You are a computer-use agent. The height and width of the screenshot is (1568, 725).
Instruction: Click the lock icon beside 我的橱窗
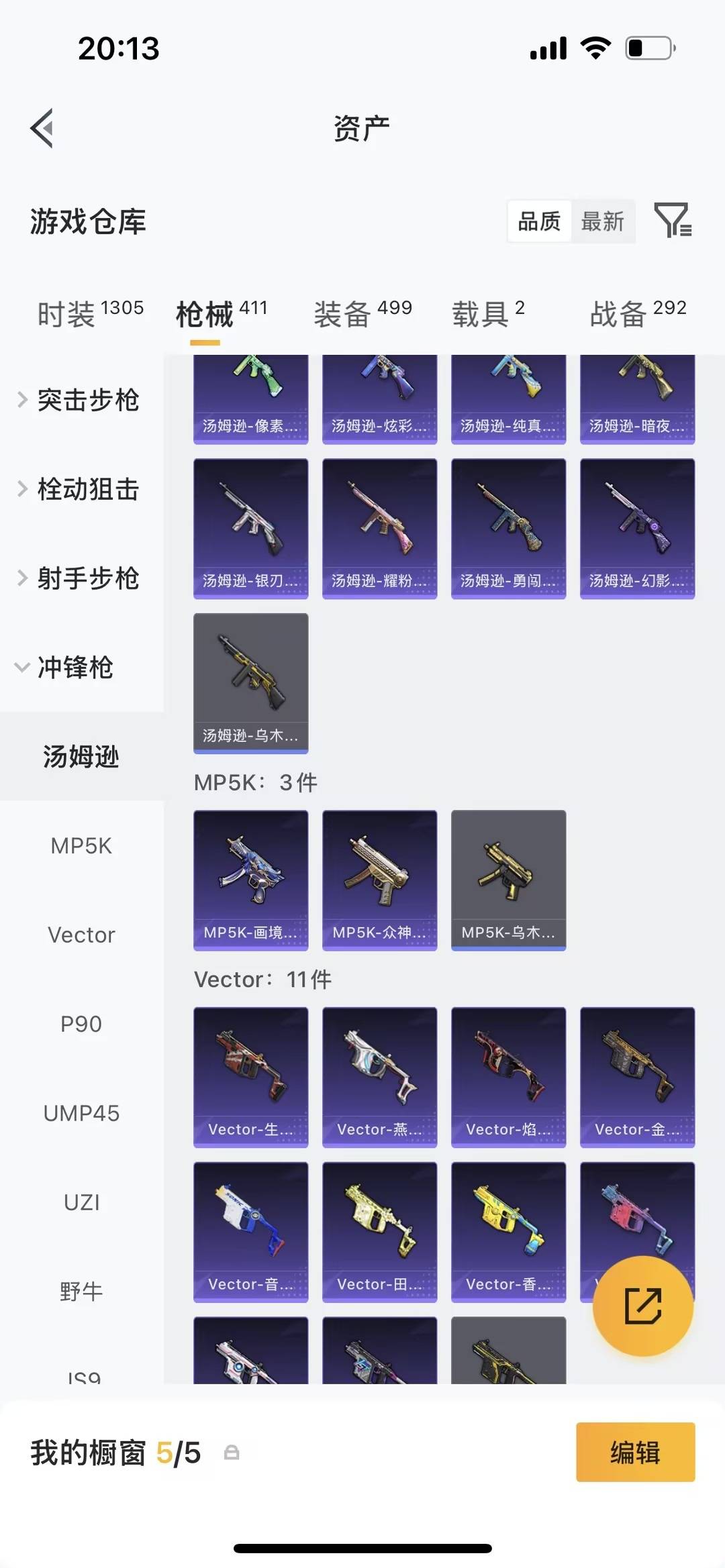pyautogui.click(x=232, y=1452)
